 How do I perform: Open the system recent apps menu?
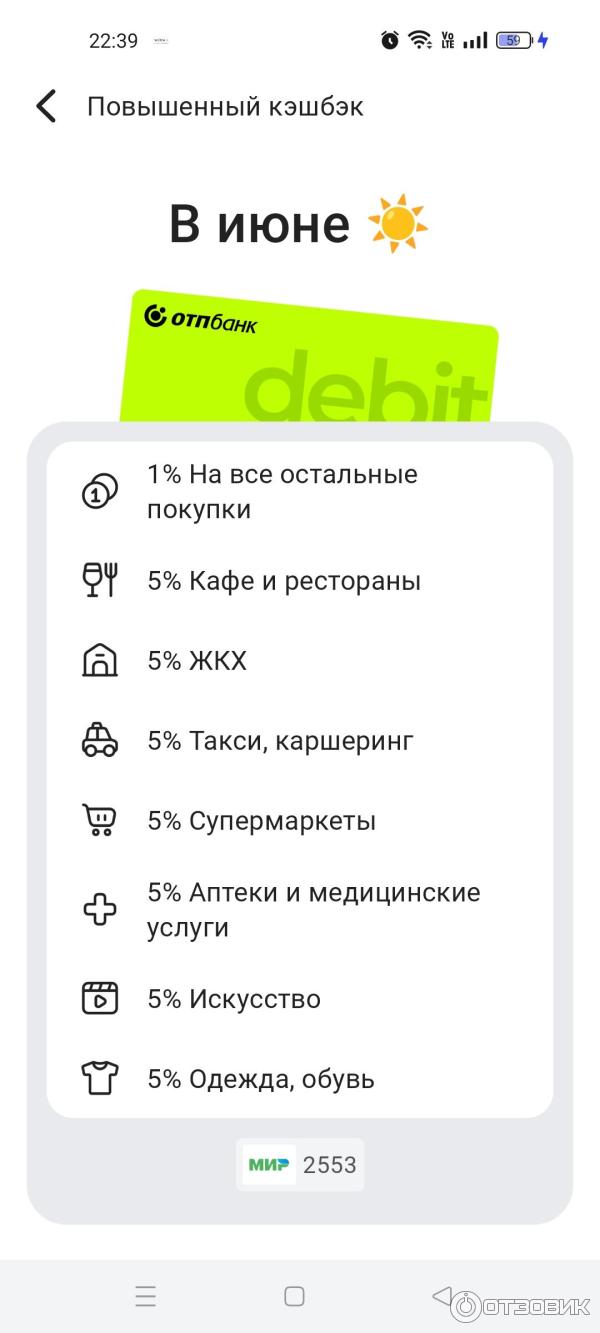click(146, 1296)
